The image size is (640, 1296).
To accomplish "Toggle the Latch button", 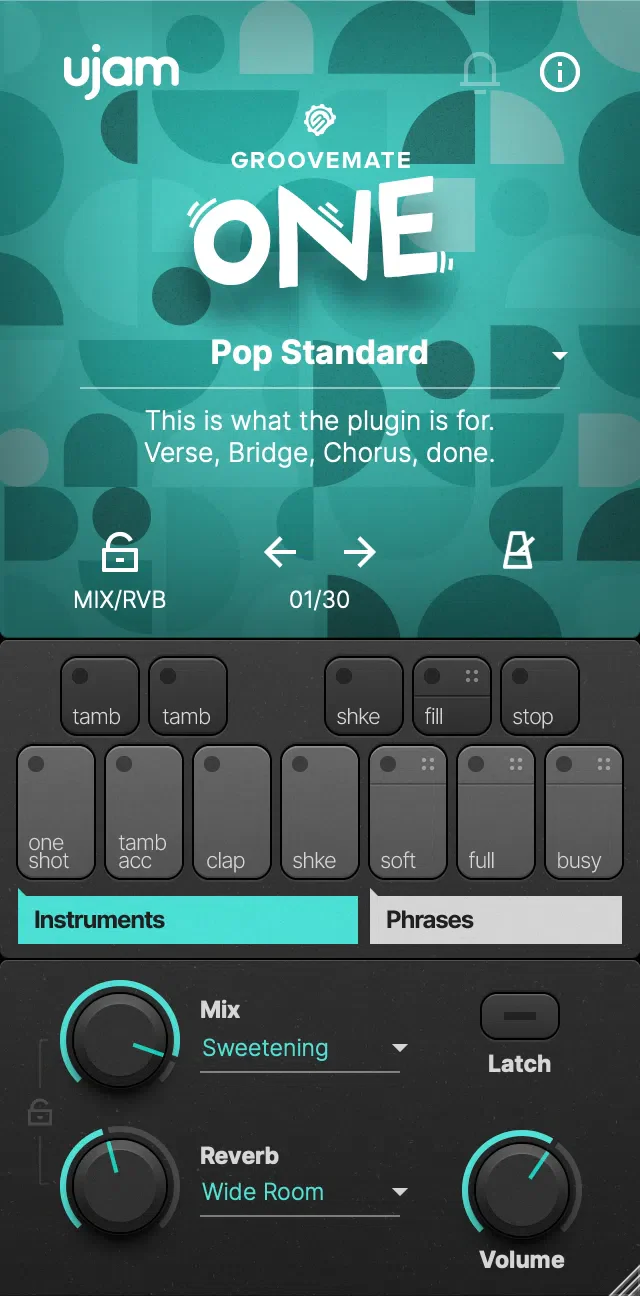I will pyautogui.click(x=520, y=1016).
